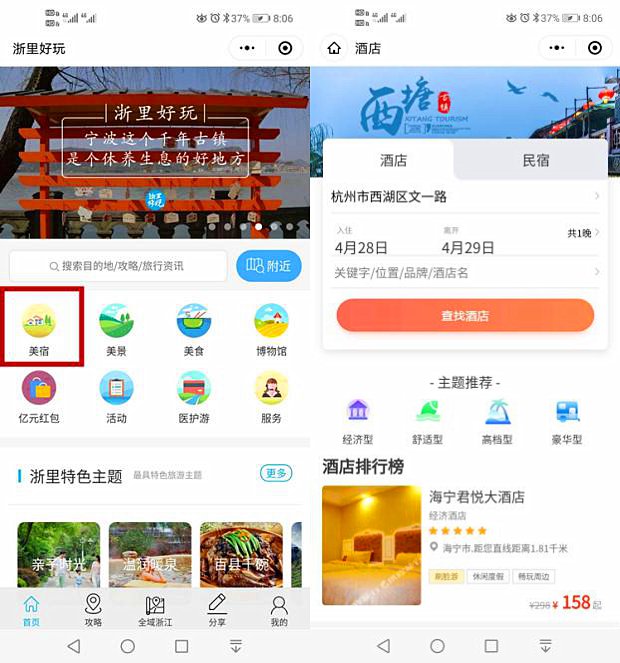Image resolution: width=620 pixels, height=663 pixels.
Task: Tap the 搜索目的地/攻略/旅行资讯 search box
Action: click(x=118, y=266)
